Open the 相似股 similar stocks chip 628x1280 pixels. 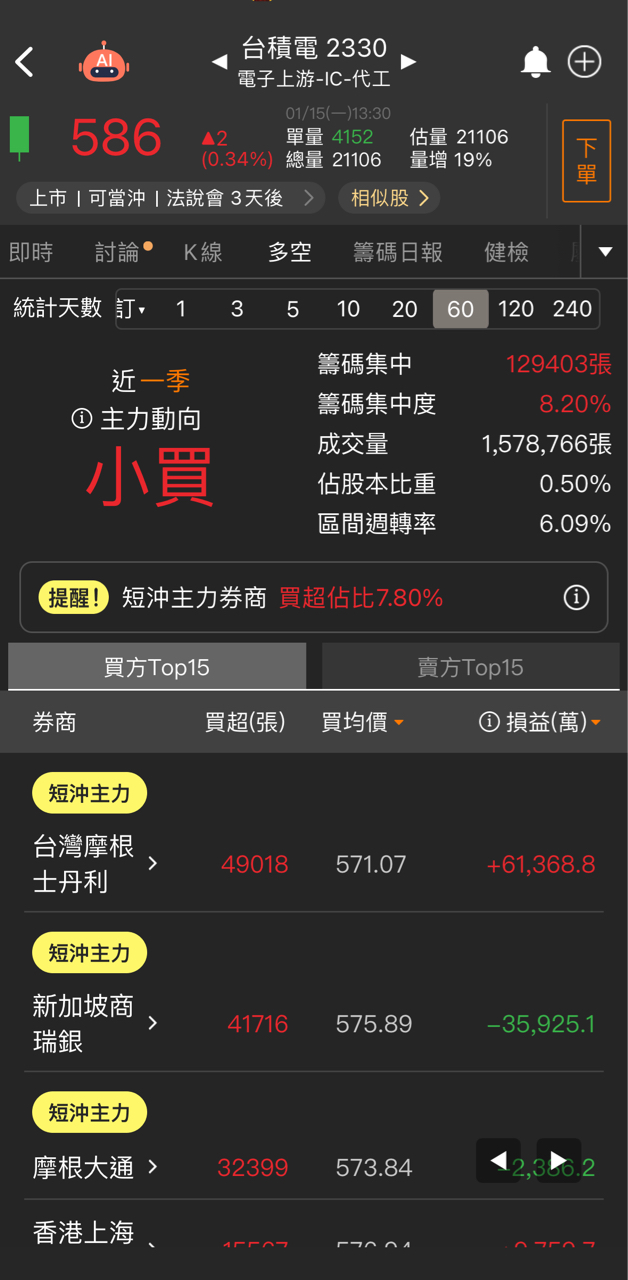(x=389, y=198)
